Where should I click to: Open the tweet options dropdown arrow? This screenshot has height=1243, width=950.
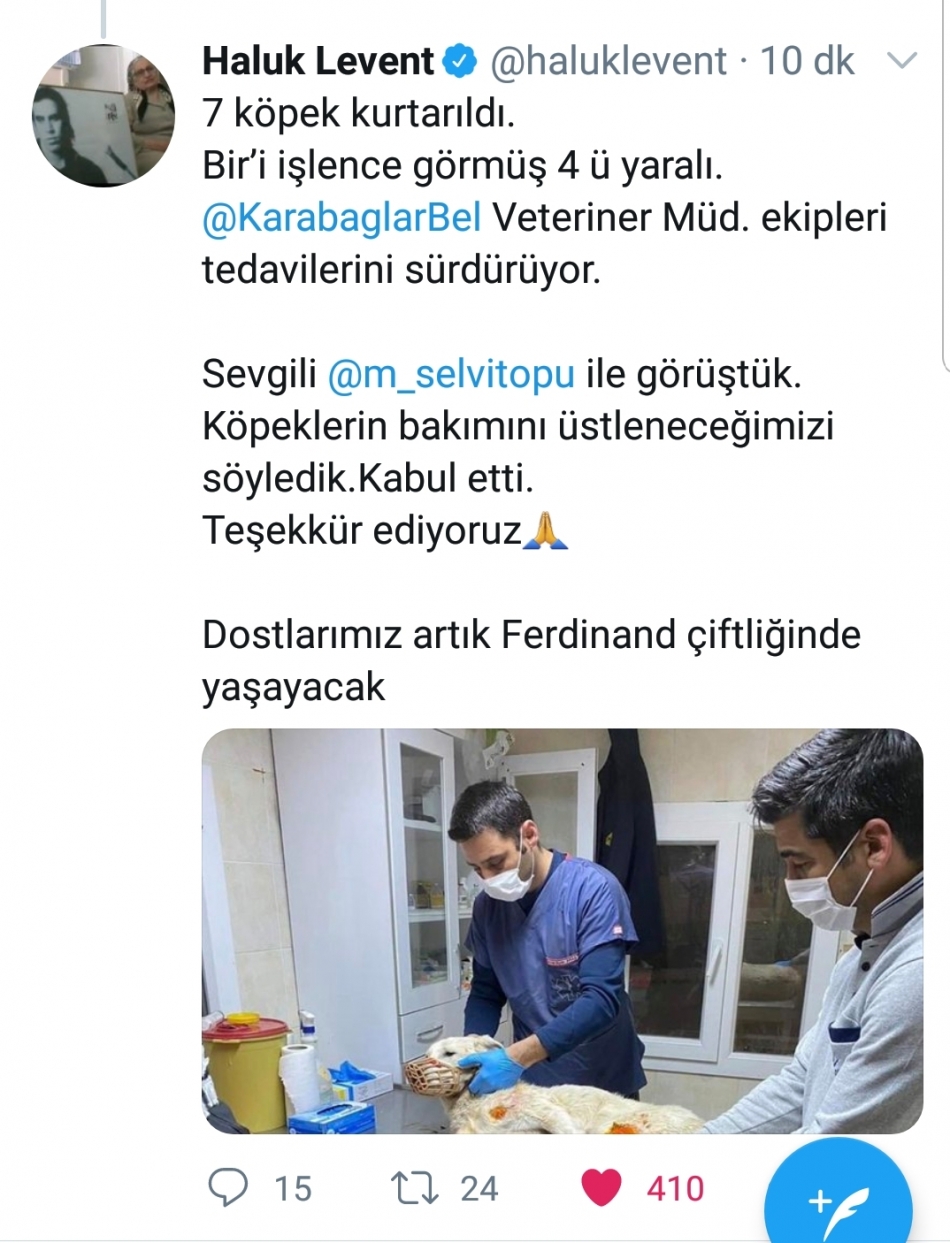tap(902, 62)
